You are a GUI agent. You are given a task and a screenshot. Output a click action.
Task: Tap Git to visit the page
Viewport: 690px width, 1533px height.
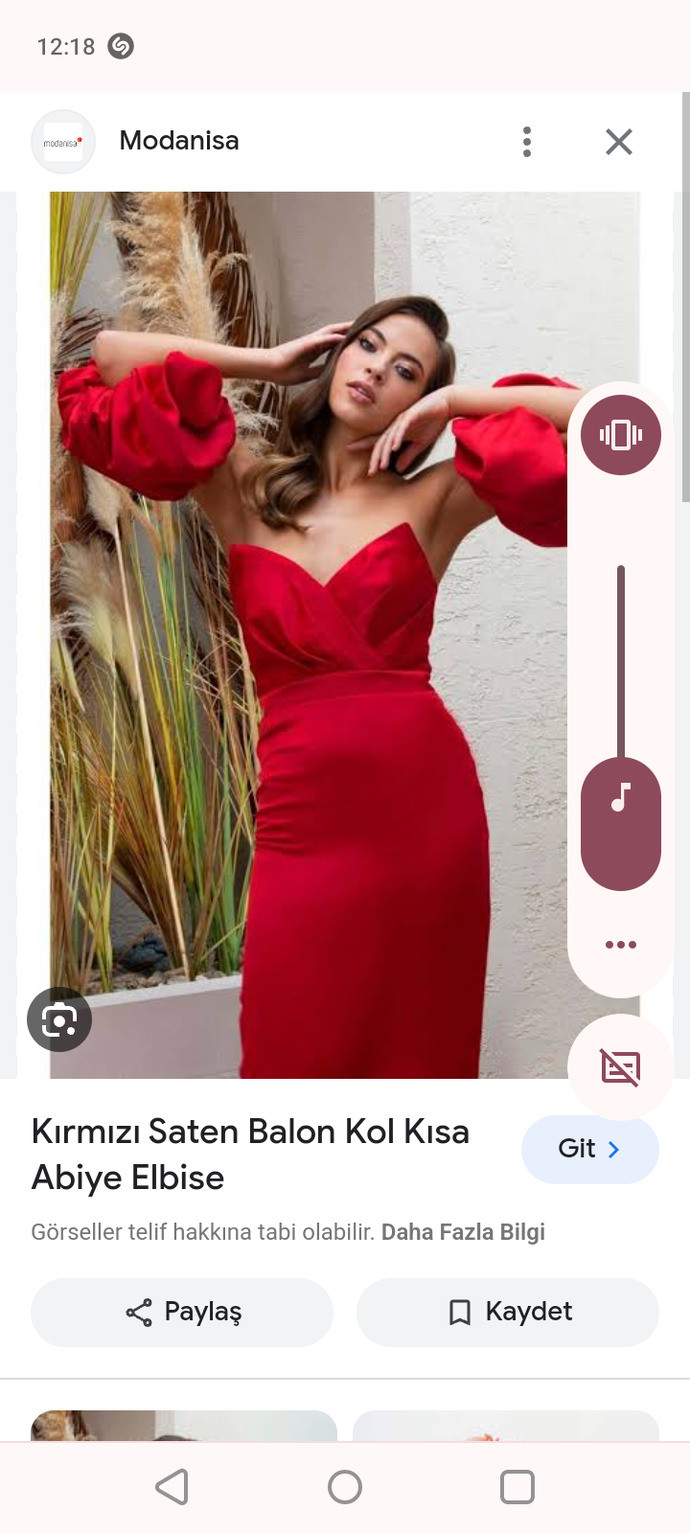pos(590,1149)
